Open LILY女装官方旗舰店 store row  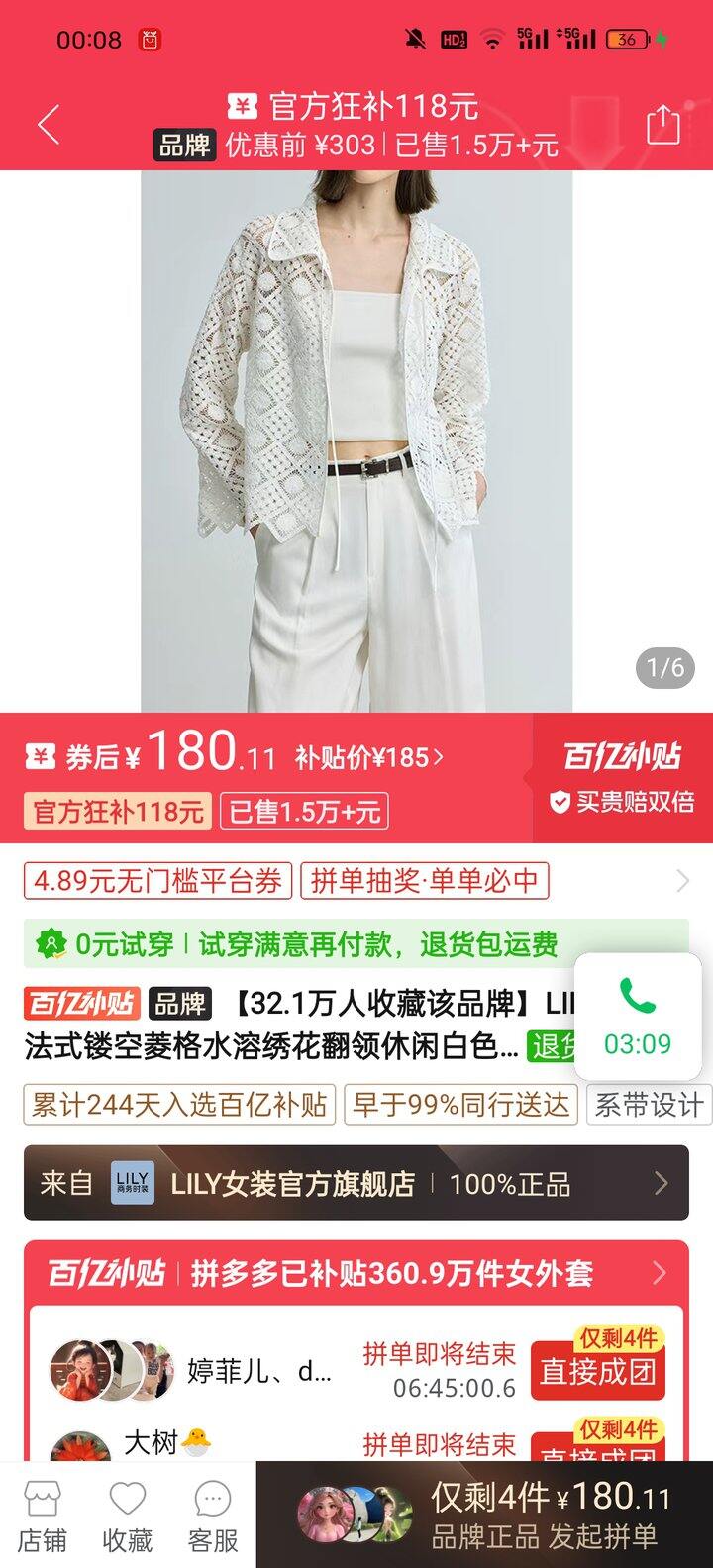pyautogui.click(x=356, y=1183)
